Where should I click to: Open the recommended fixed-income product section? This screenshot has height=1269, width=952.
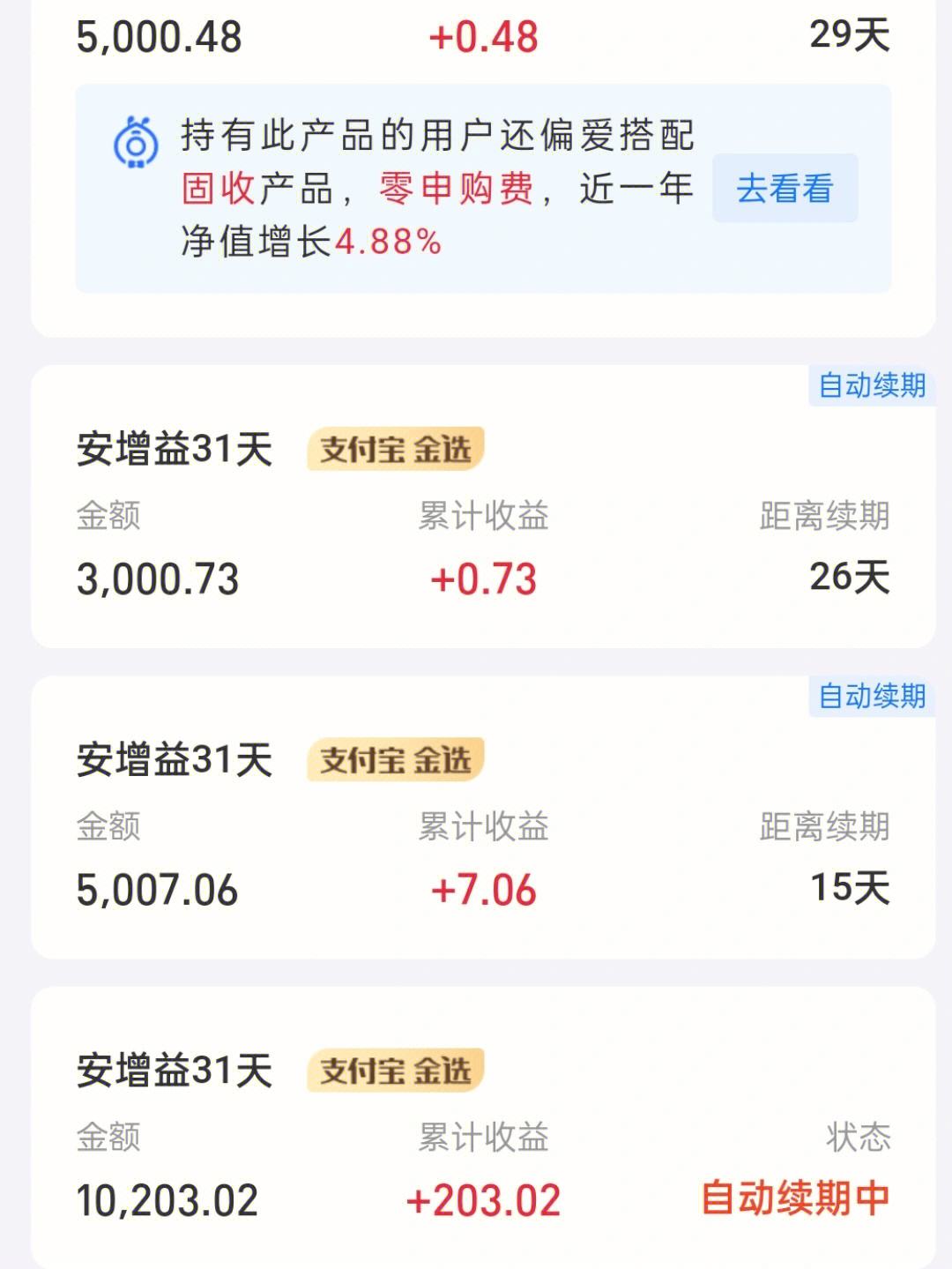point(783,188)
